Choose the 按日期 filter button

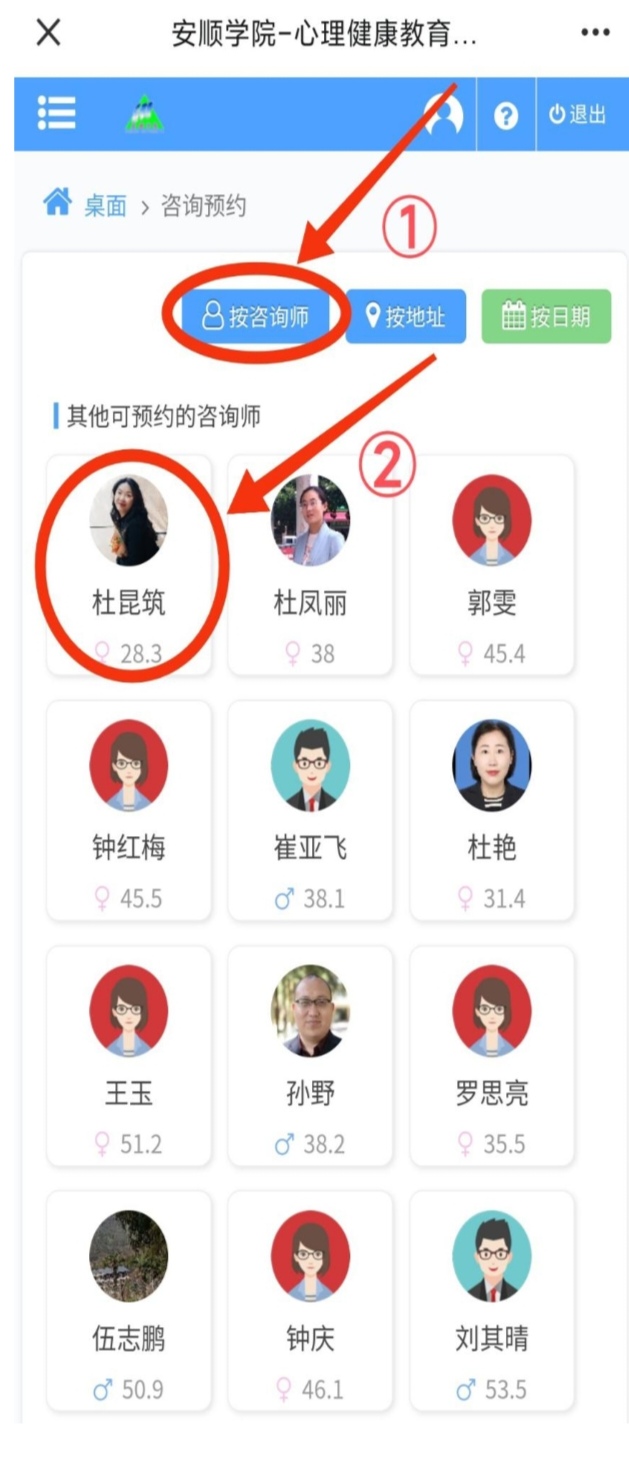click(546, 317)
